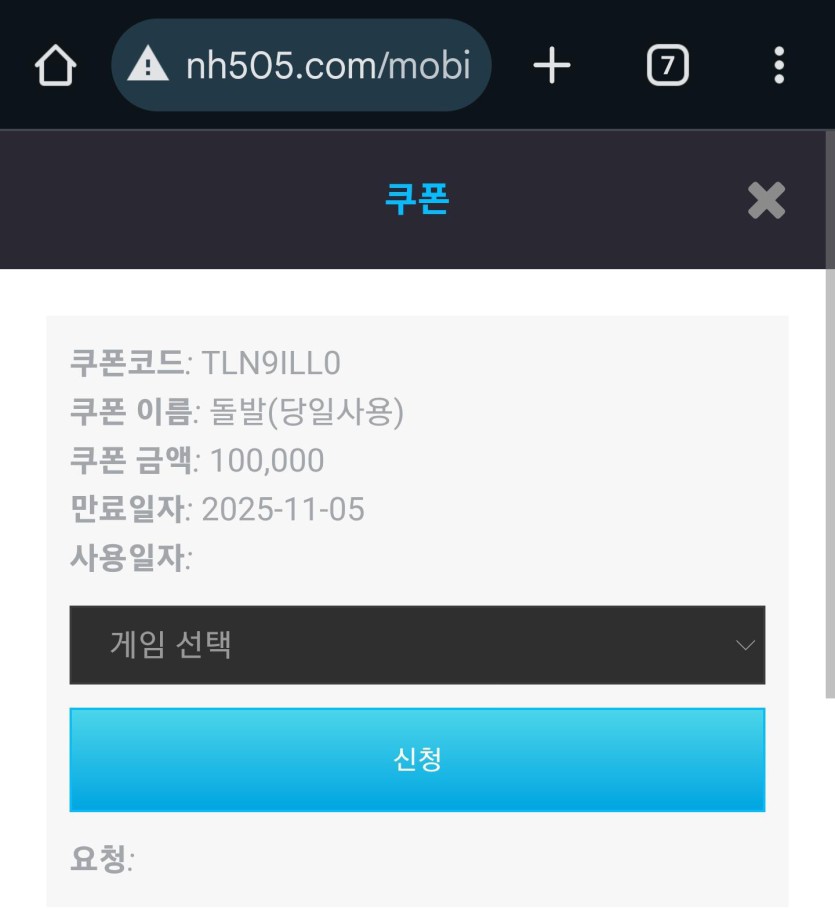The width and height of the screenshot is (835, 909).
Task: Open the browser overflow menu
Action: point(778,67)
